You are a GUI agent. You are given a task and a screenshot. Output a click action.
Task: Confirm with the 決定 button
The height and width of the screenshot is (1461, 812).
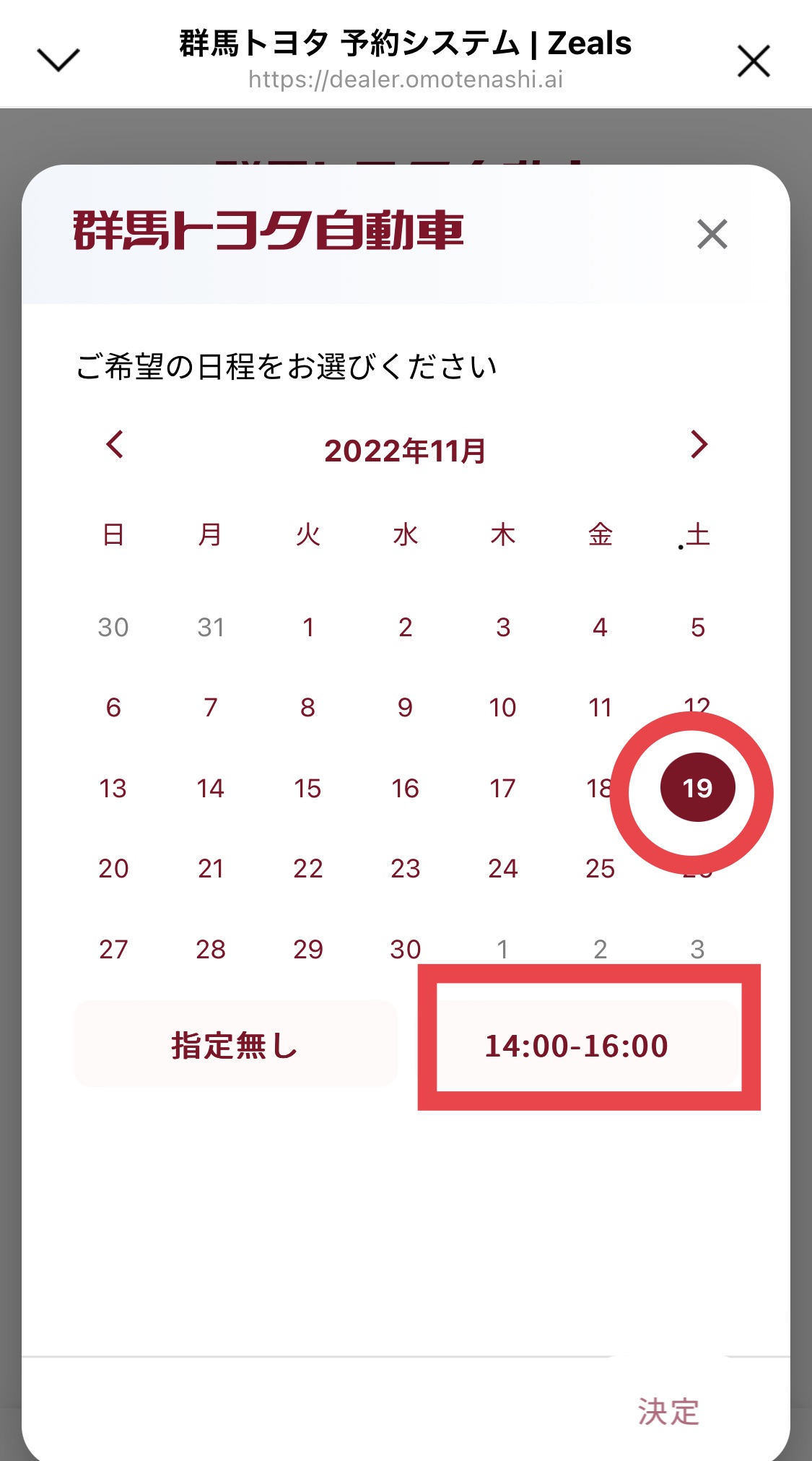pos(668,1412)
